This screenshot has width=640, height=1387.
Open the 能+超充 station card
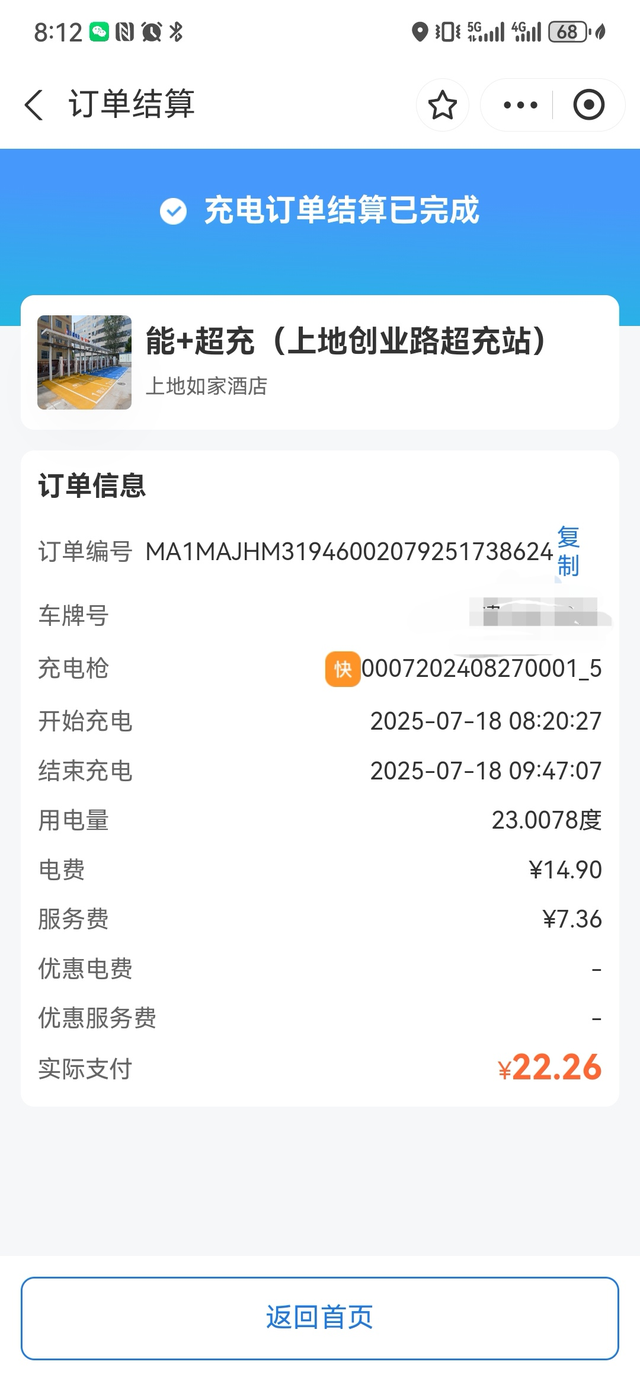tap(320, 362)
